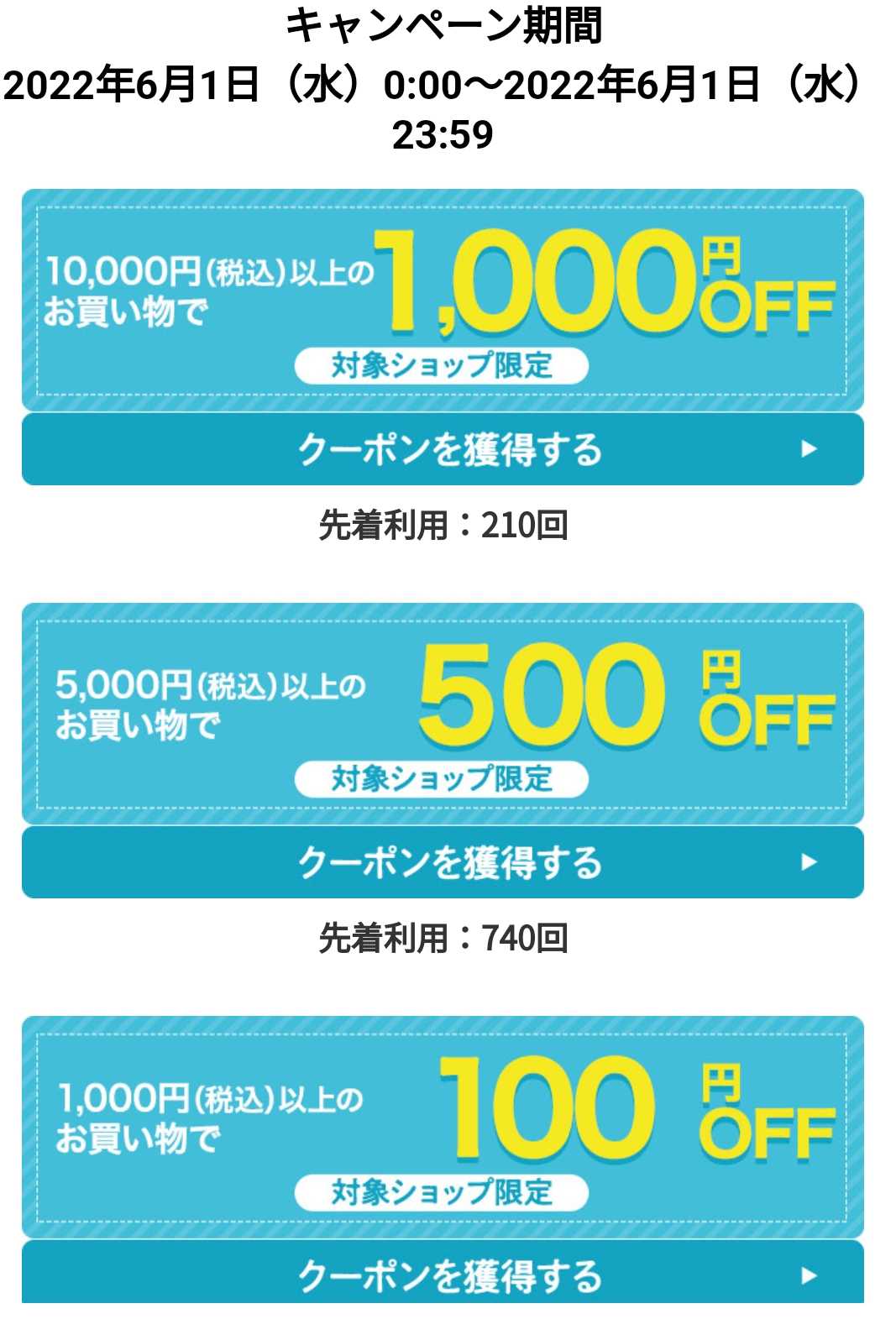Open the 100円OFF coupon banner
This screenshot has width=896, height=1319.
[443, 1126]
